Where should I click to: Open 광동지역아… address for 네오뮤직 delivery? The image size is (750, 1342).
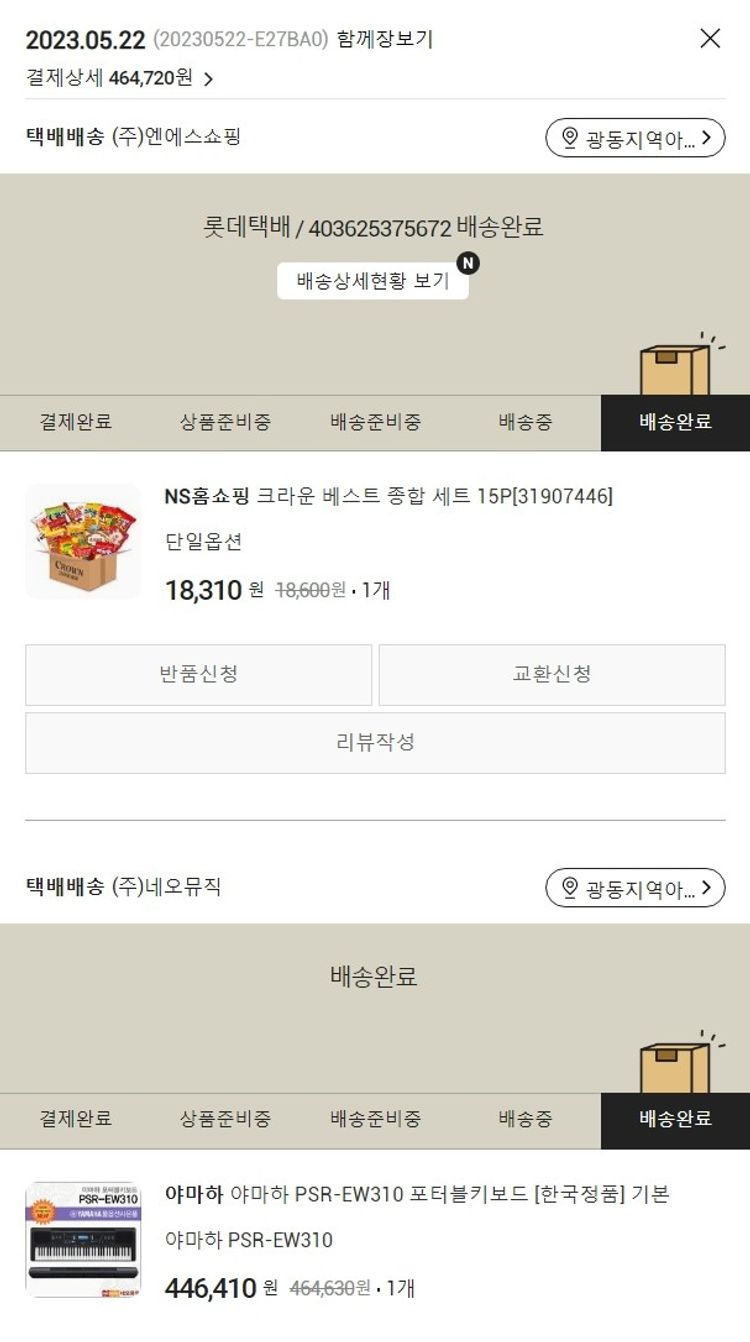(x=635, y=887)
